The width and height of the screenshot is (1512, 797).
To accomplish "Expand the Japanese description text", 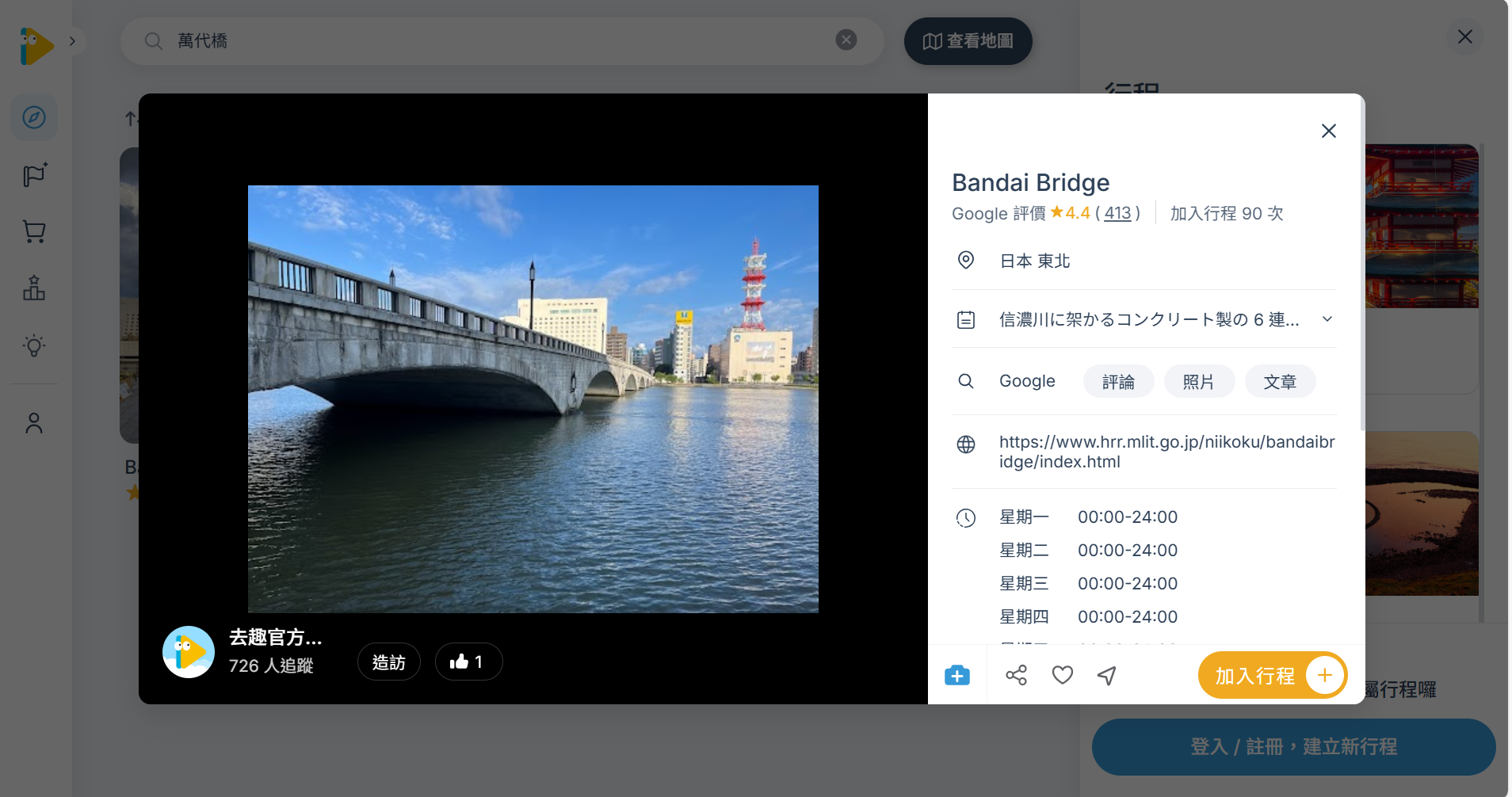I will click(x=1327, y=319).
